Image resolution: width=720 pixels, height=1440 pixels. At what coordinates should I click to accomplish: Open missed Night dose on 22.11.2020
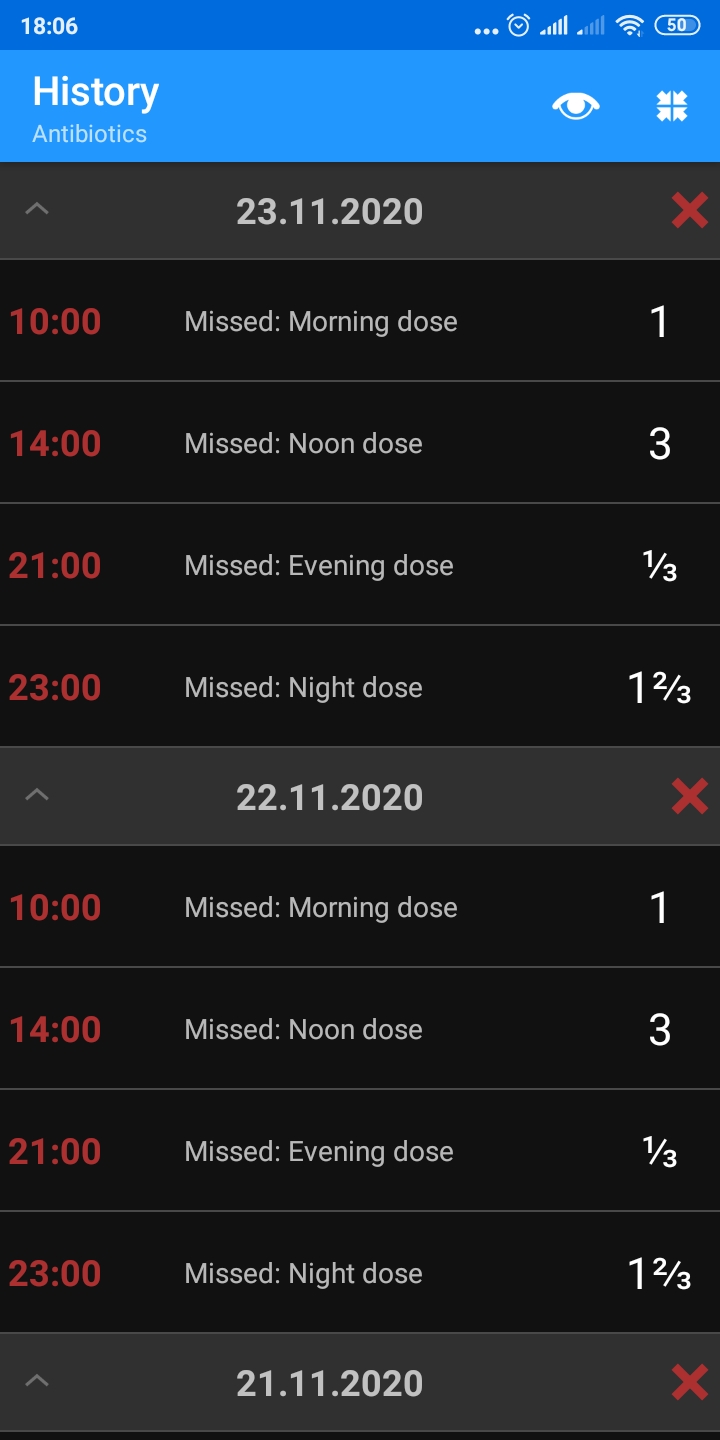360,1273
